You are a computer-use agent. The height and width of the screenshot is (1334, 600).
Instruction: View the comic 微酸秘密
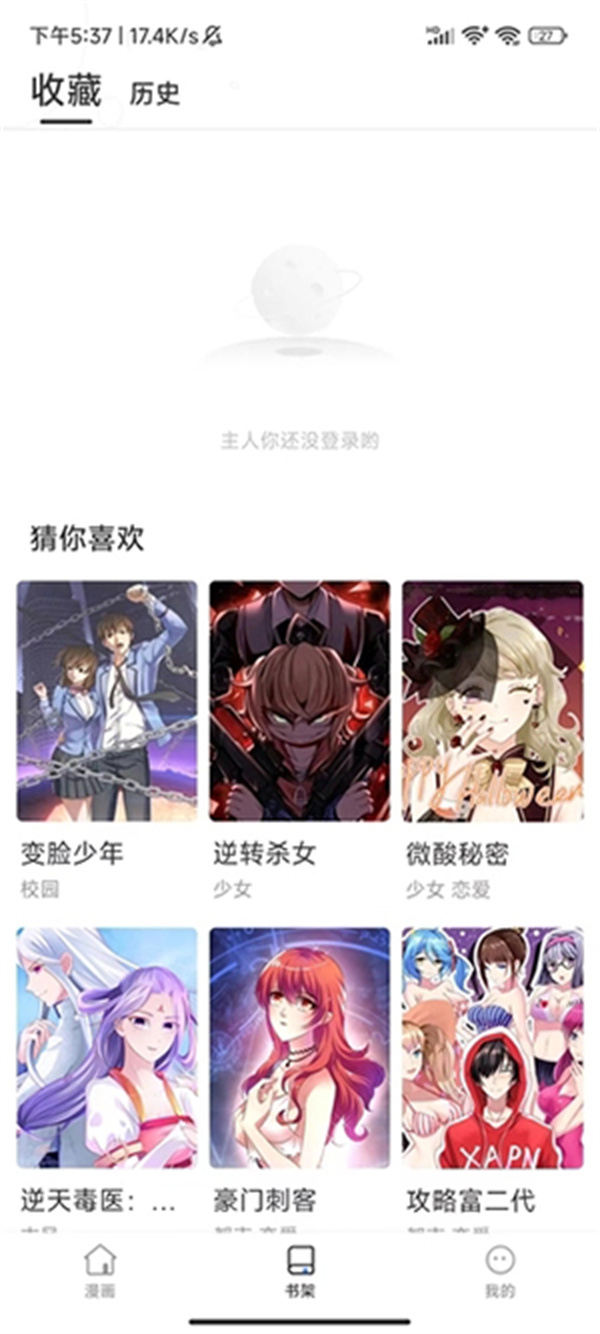(x=492, y=701)
